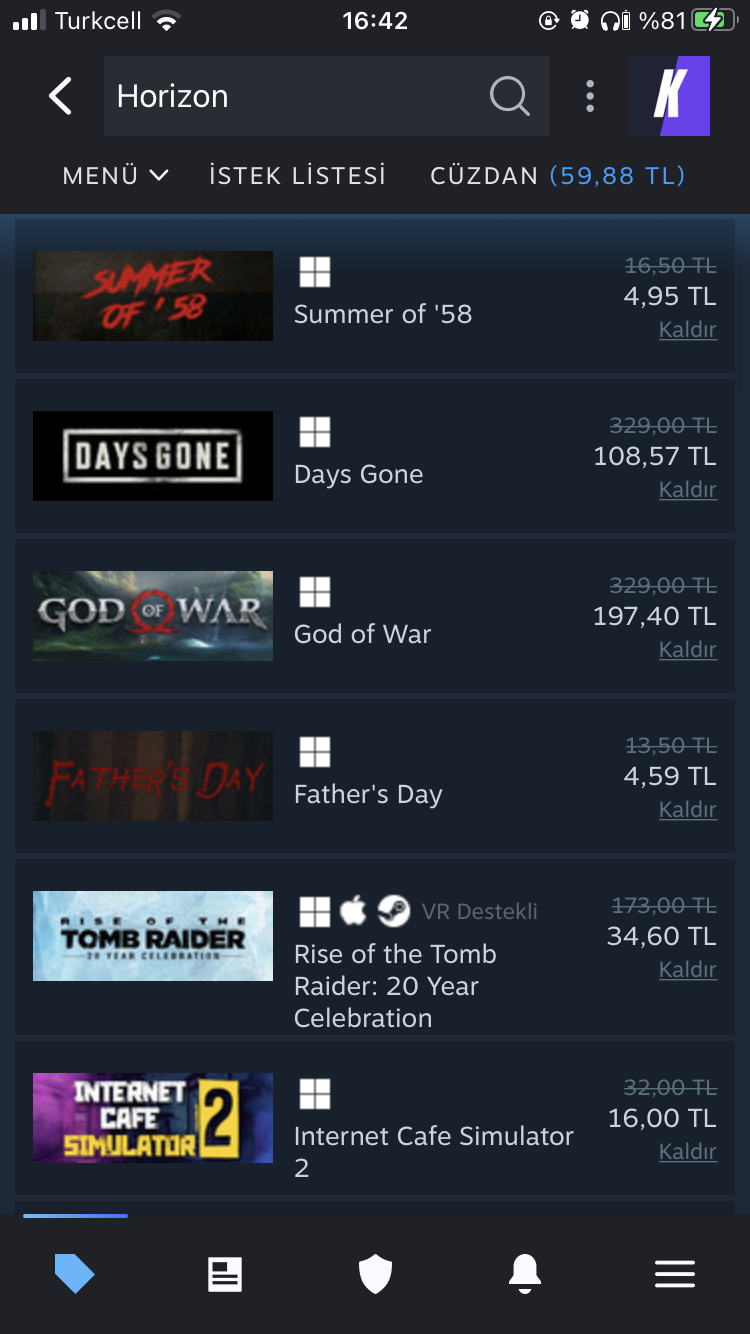Image resolution: width=750 pixels, height=1334 pixels.
Task: Expand the MENÜ dropdown
Action: (115, 176)
